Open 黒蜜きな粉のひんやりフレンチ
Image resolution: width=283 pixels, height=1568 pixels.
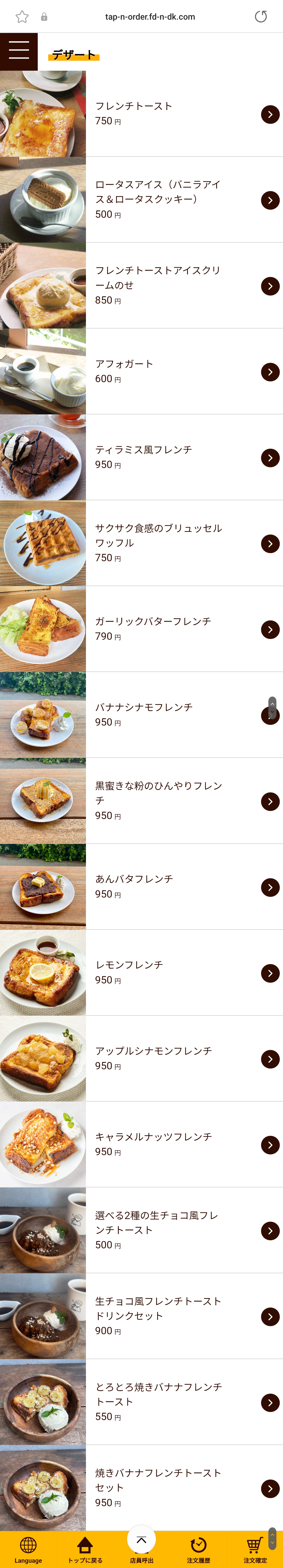click(270, 801)
